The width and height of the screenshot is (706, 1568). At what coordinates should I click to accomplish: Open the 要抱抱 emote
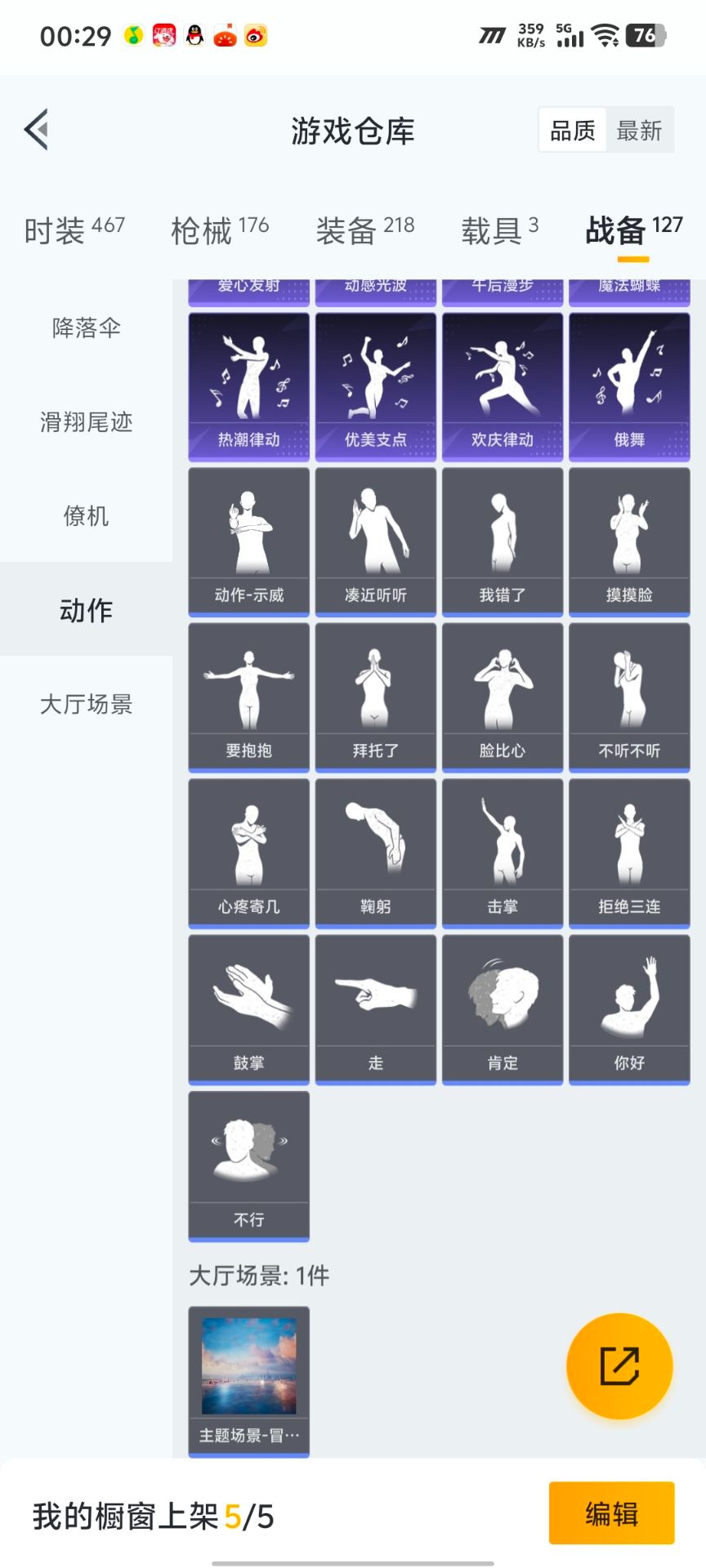pos(249,697)
